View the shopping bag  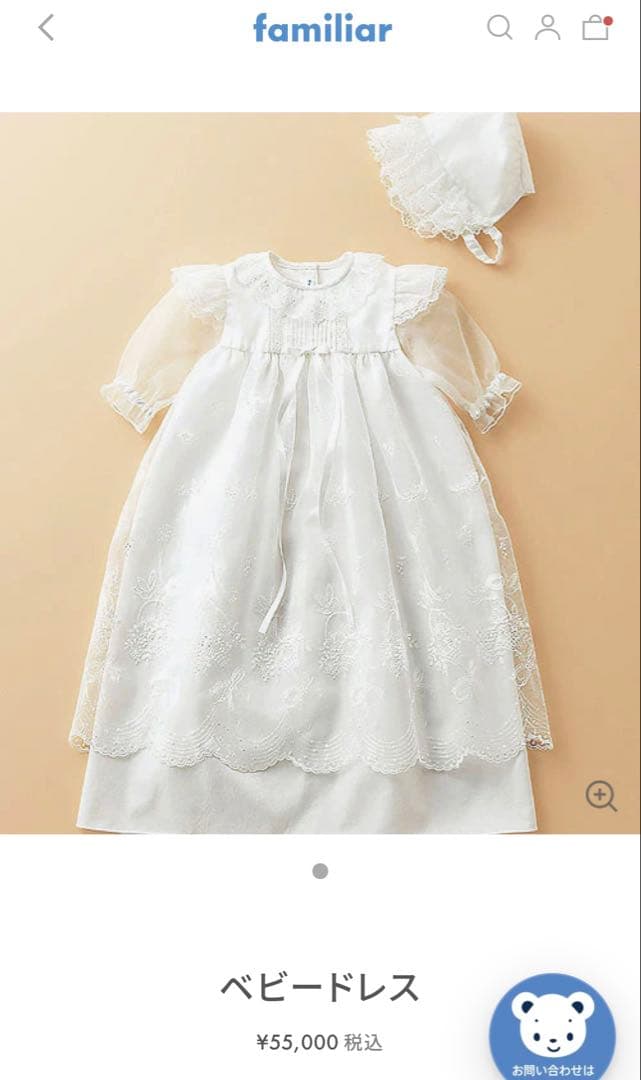[x=596, y=28]
